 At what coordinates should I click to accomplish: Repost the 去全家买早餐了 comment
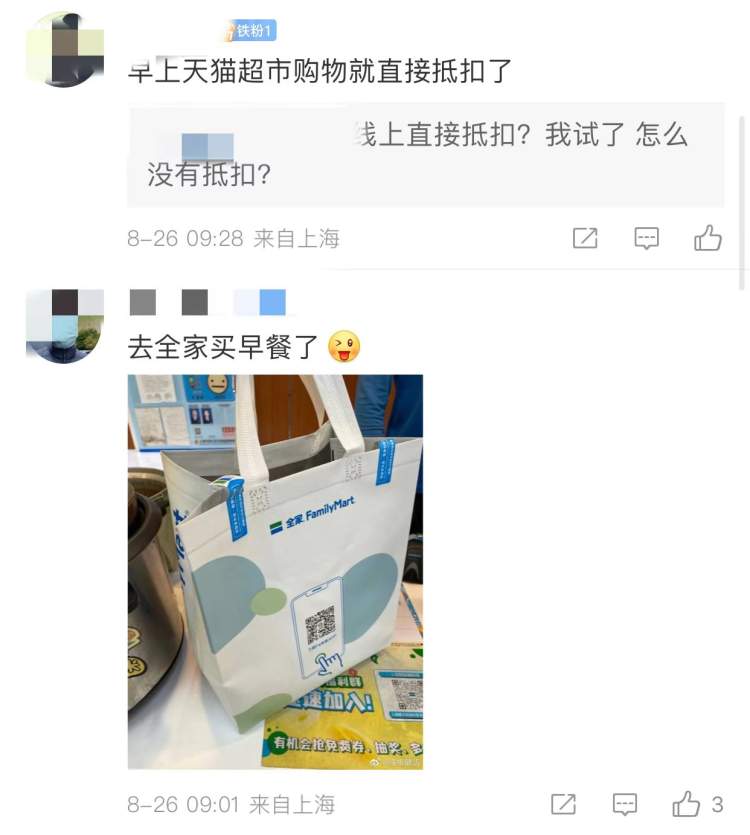(x=564, y=804)
